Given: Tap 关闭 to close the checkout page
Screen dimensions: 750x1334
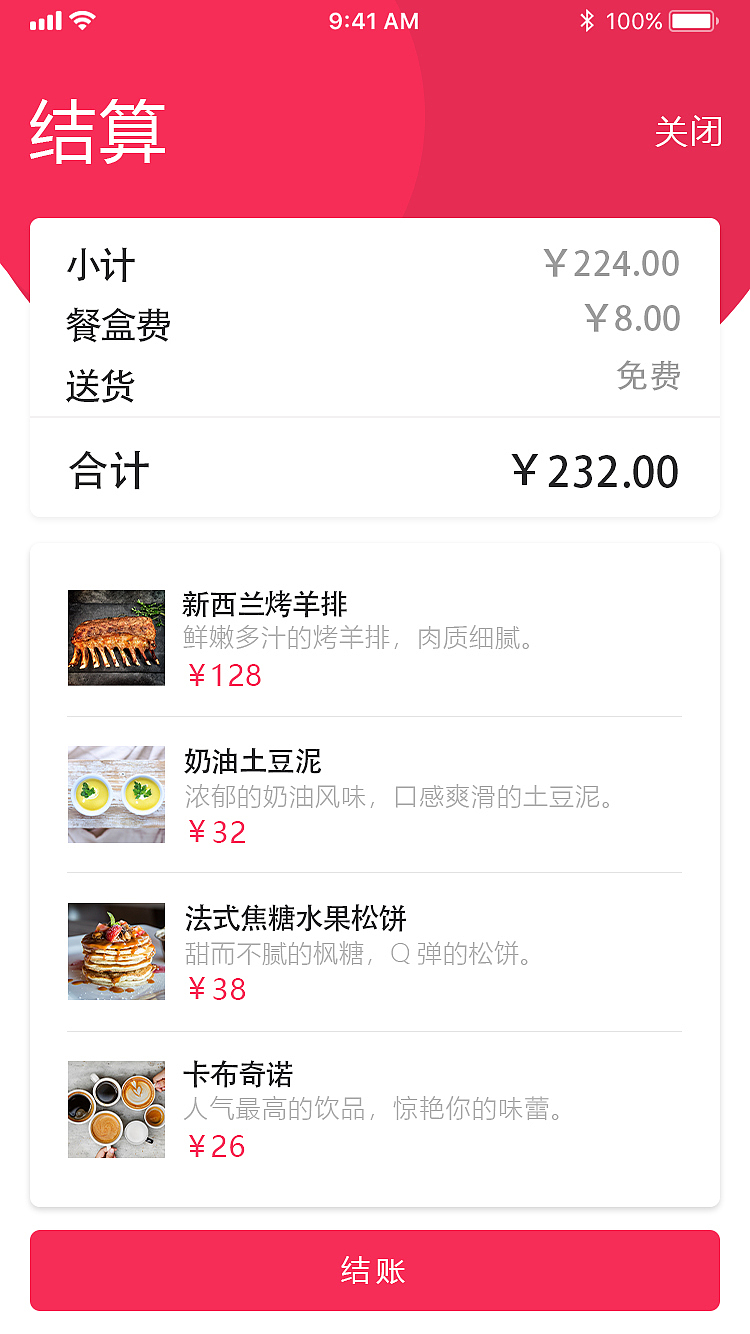Looking at the screenshot, I should [688, 133].
